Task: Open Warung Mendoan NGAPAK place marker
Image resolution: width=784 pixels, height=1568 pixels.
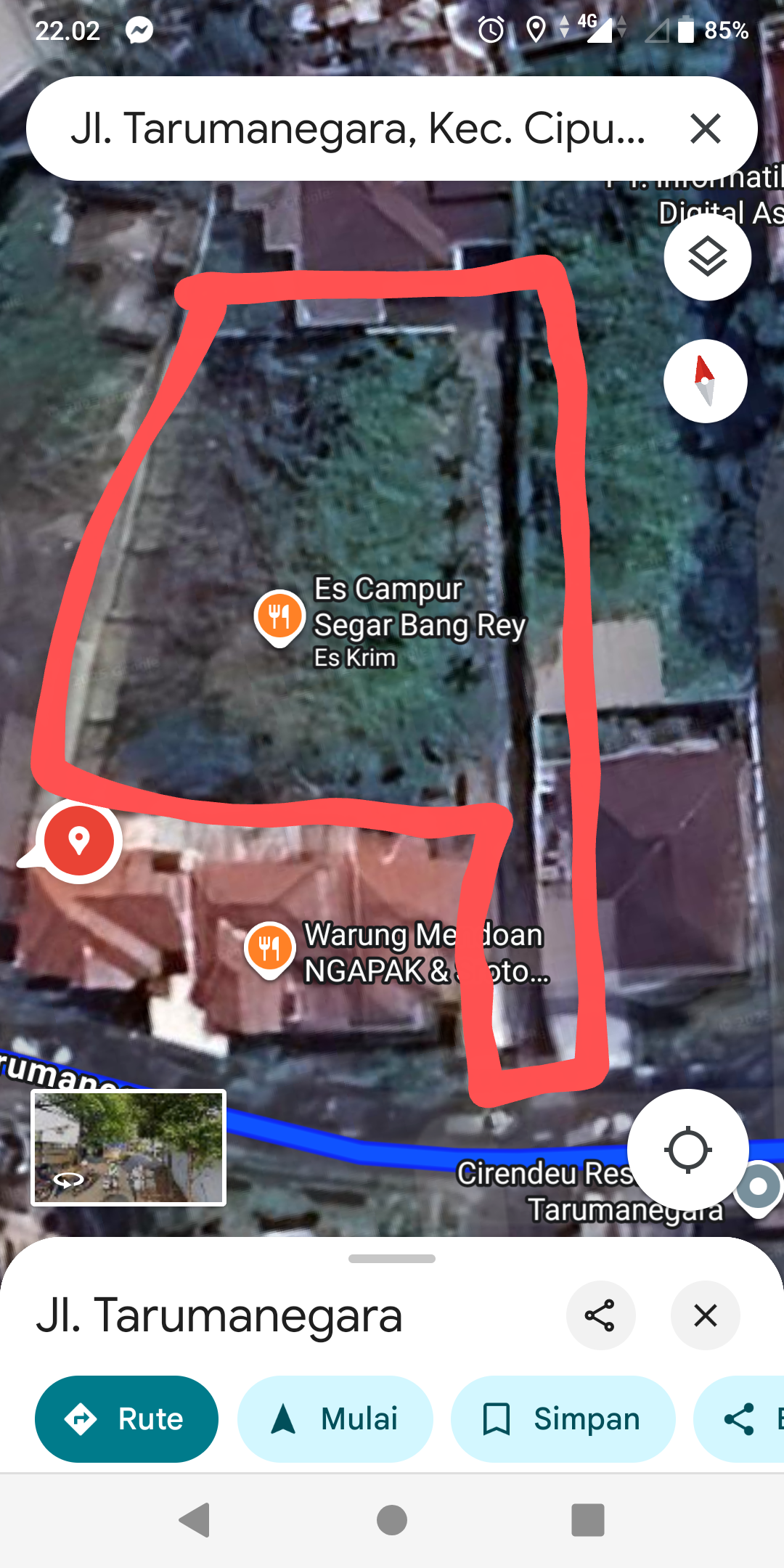Action: click(x=269, y=947)
